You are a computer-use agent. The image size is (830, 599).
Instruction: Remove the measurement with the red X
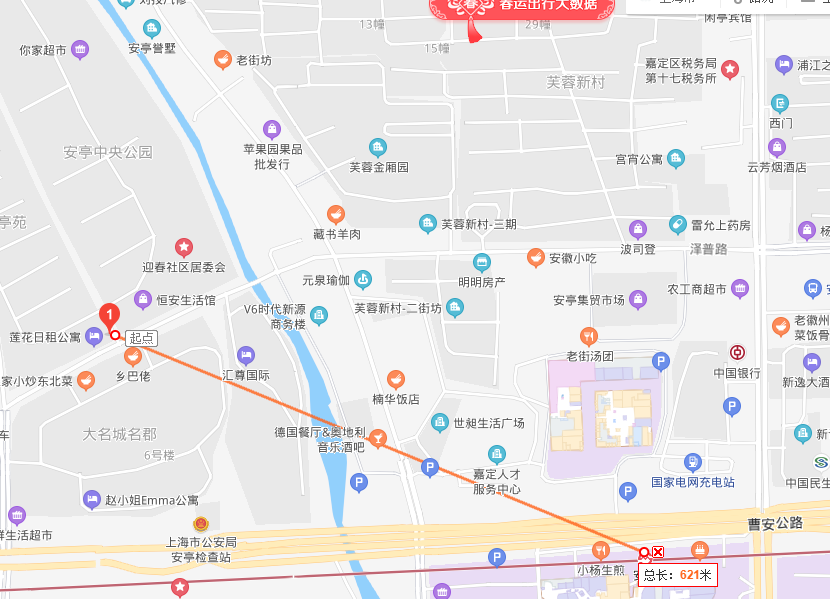pos(658,552)
